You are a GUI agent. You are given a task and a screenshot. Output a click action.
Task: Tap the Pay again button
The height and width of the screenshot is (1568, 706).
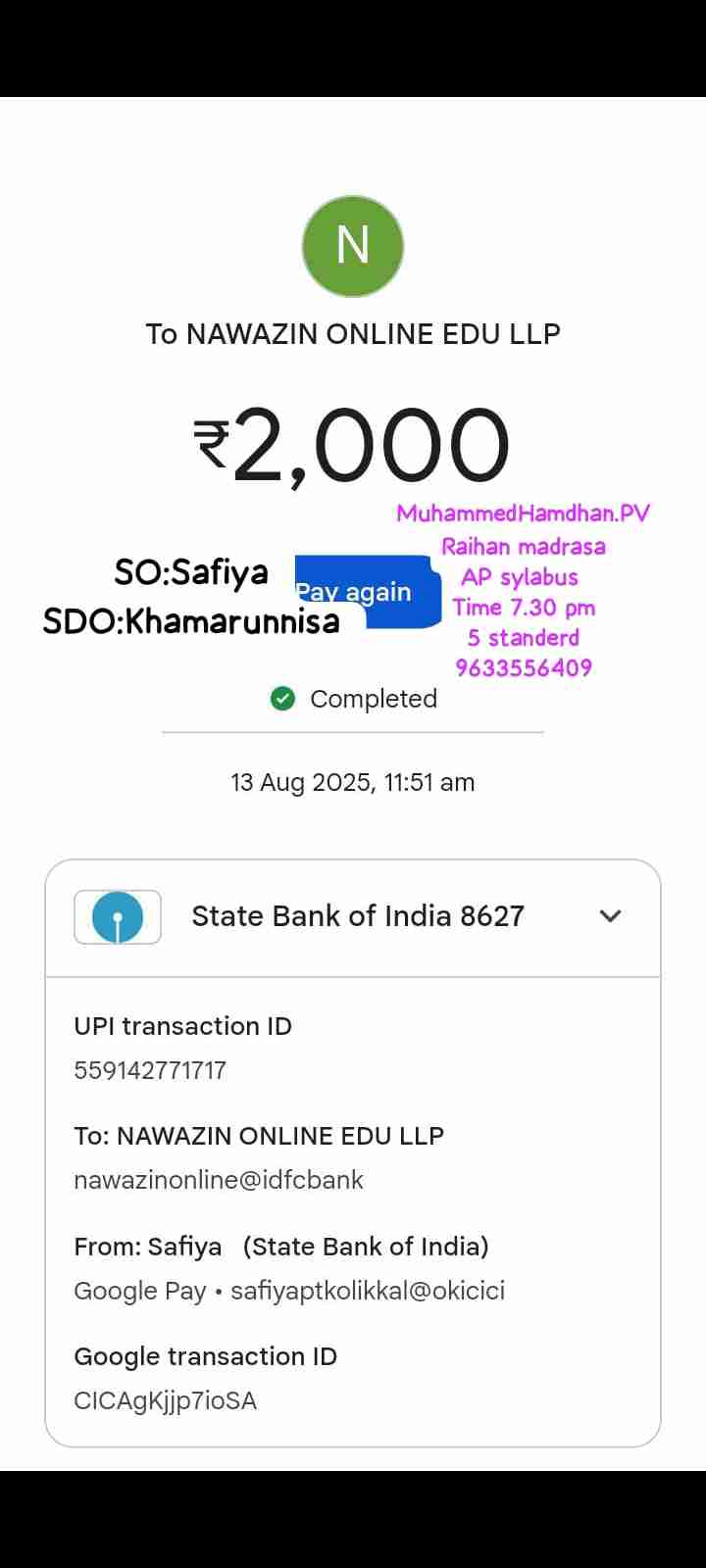[368, 591]
